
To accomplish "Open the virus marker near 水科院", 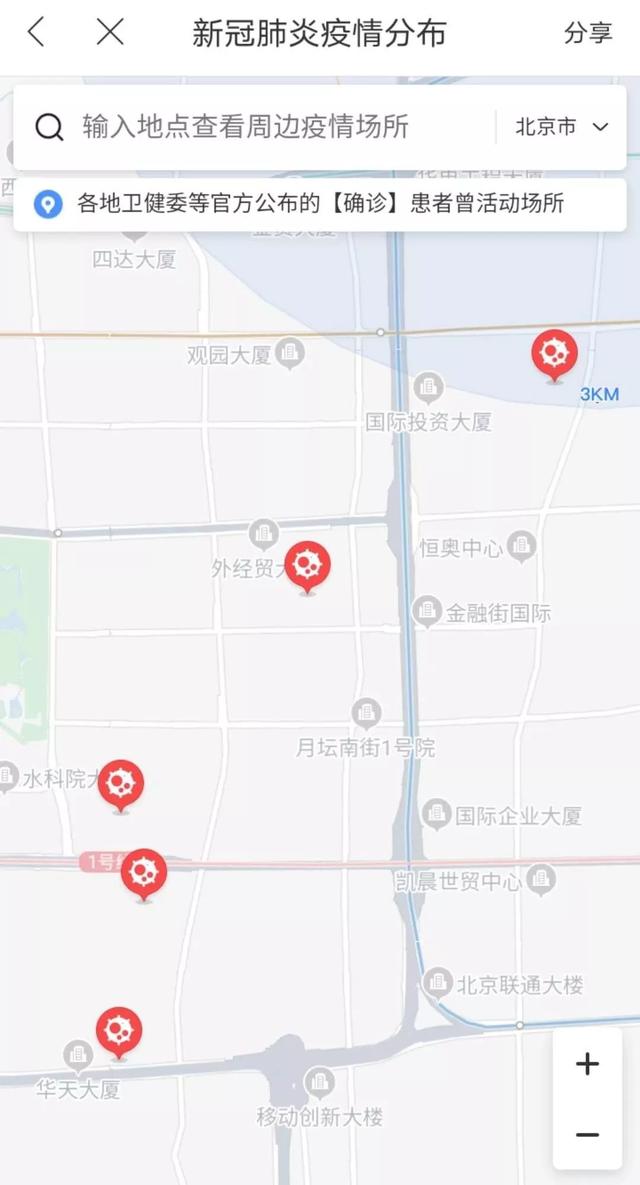I will coord(121,784).
